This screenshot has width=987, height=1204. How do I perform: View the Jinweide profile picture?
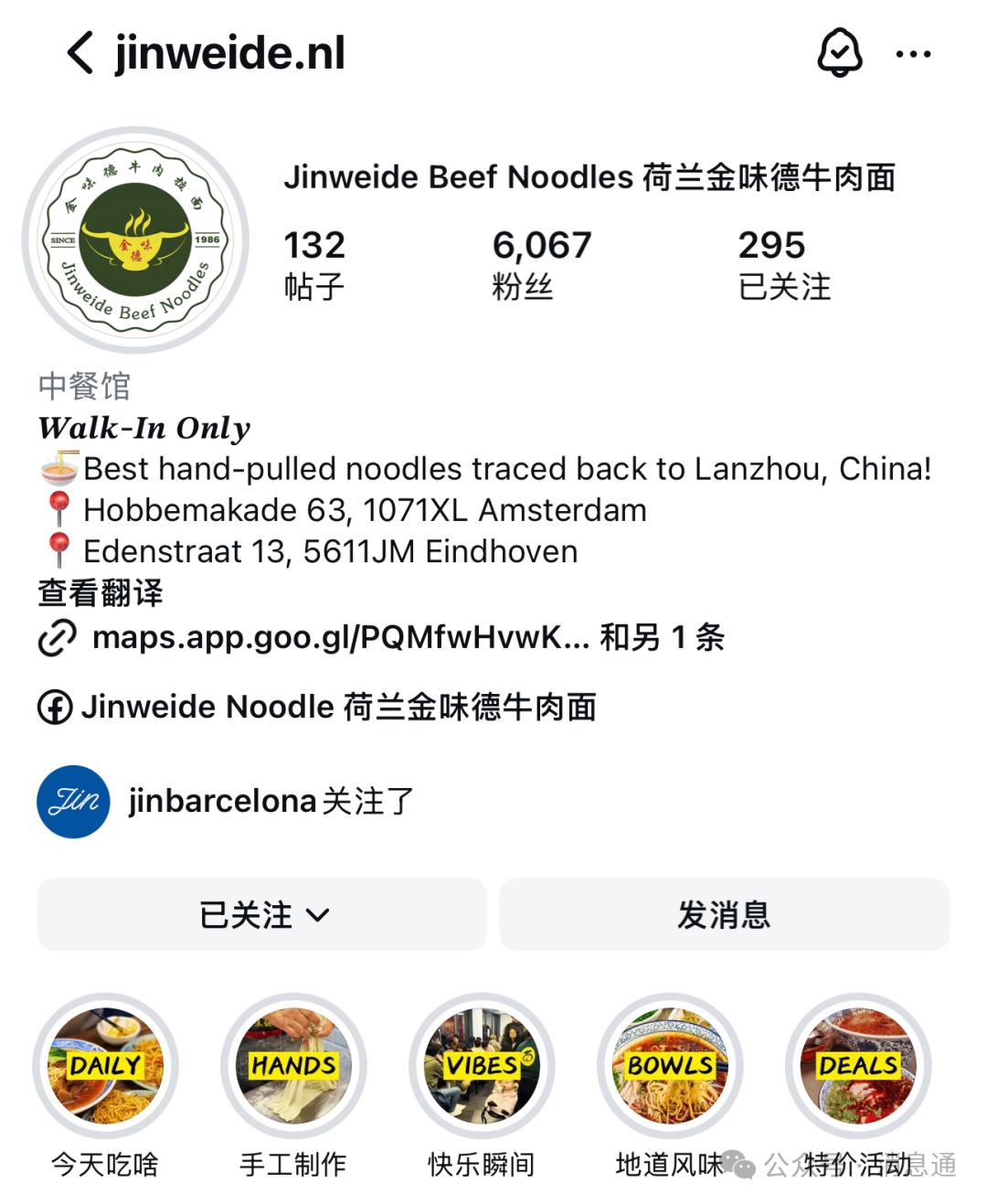135,240
